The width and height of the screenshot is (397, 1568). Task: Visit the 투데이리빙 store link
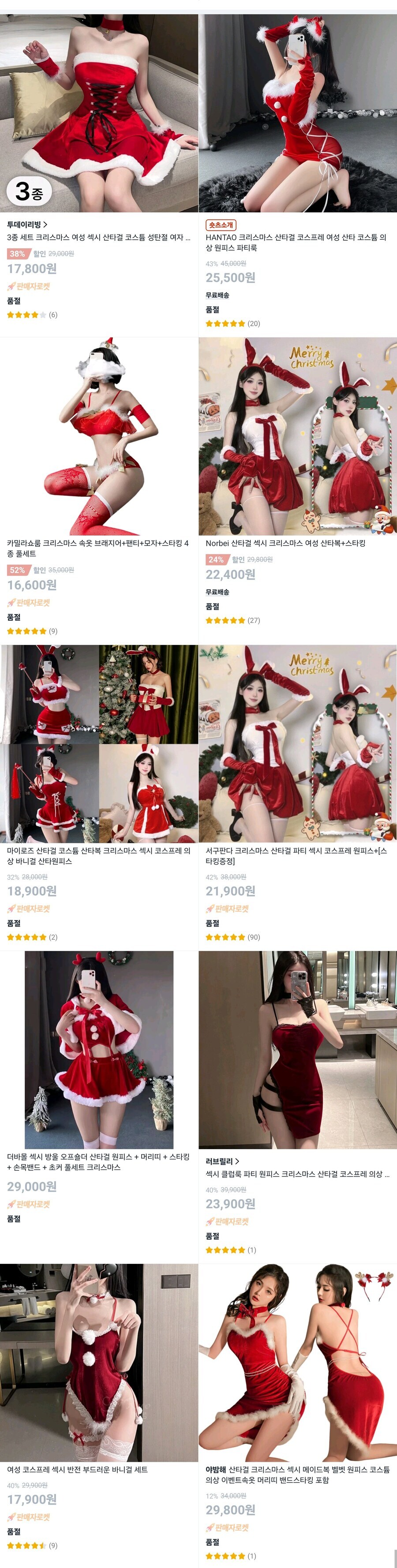pos(27,225)
